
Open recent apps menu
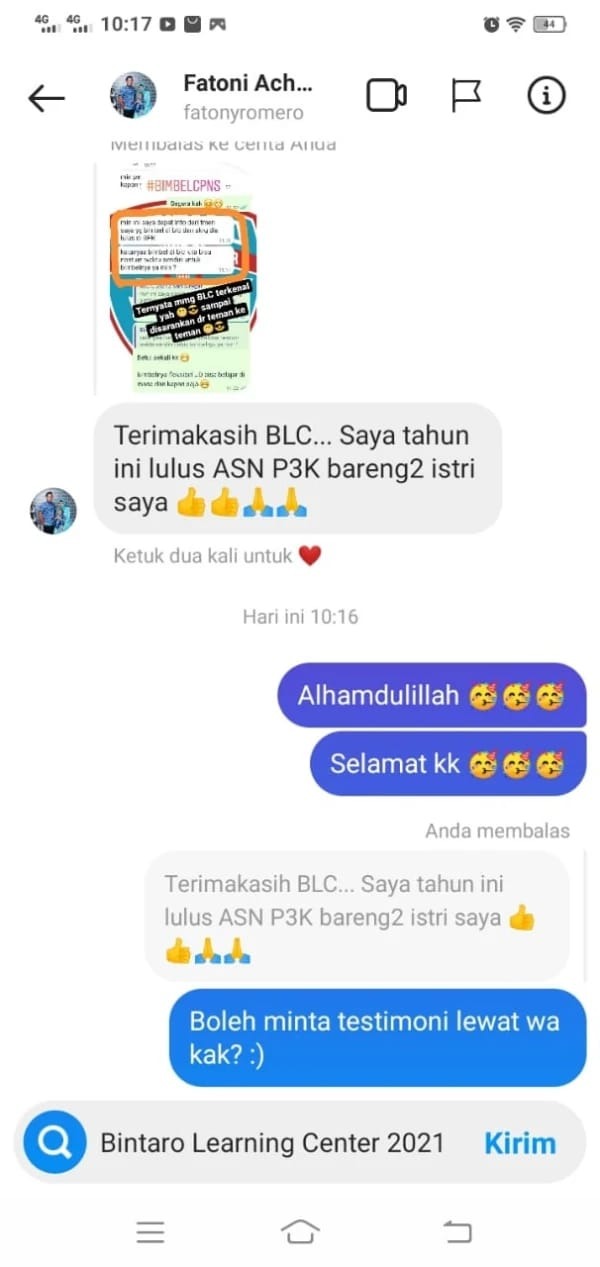pos(150,1232)
